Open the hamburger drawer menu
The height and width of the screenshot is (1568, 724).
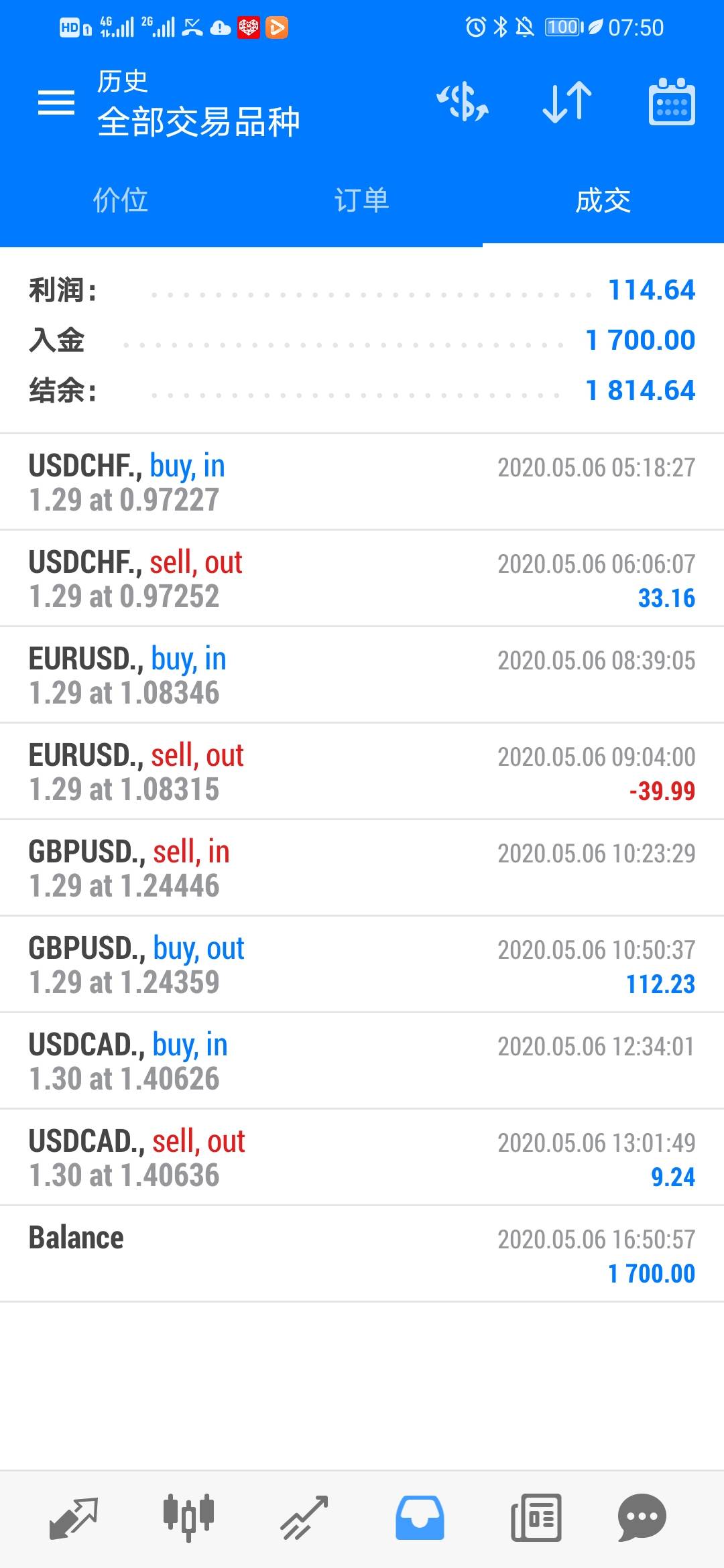[x=56, y=103]
